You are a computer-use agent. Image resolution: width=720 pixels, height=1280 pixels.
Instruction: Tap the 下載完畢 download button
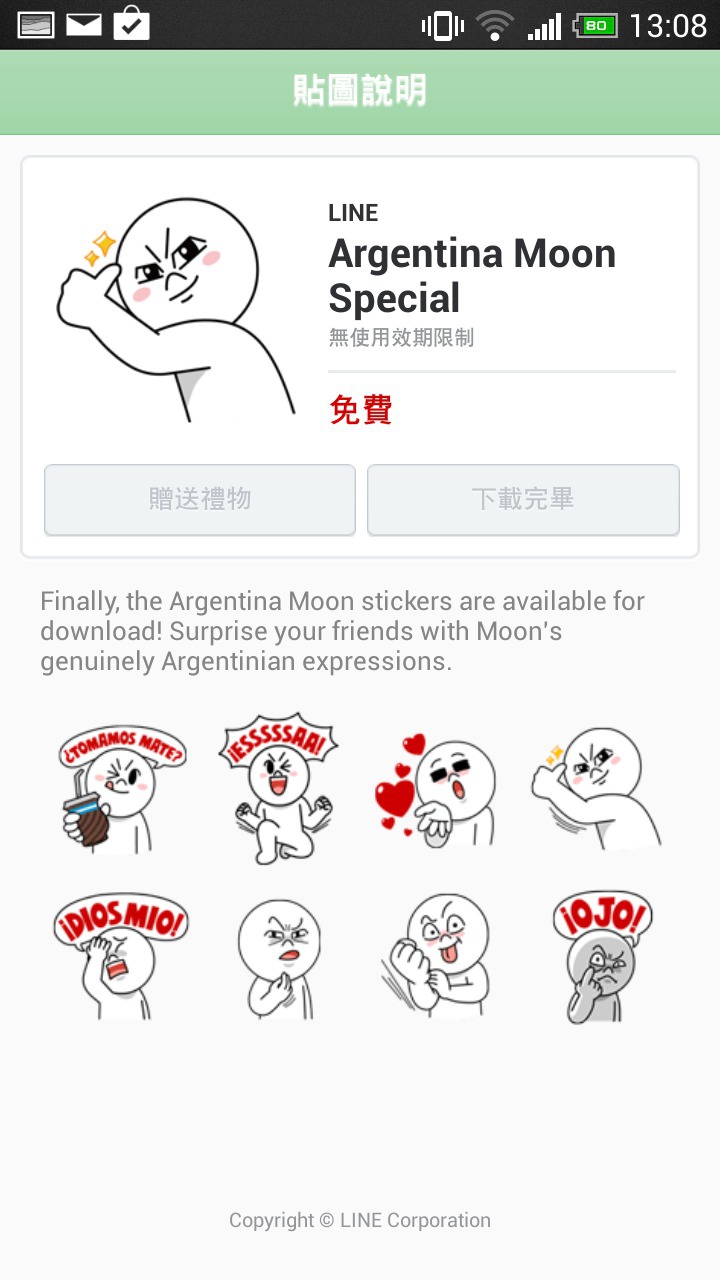[x=523, y=499]
